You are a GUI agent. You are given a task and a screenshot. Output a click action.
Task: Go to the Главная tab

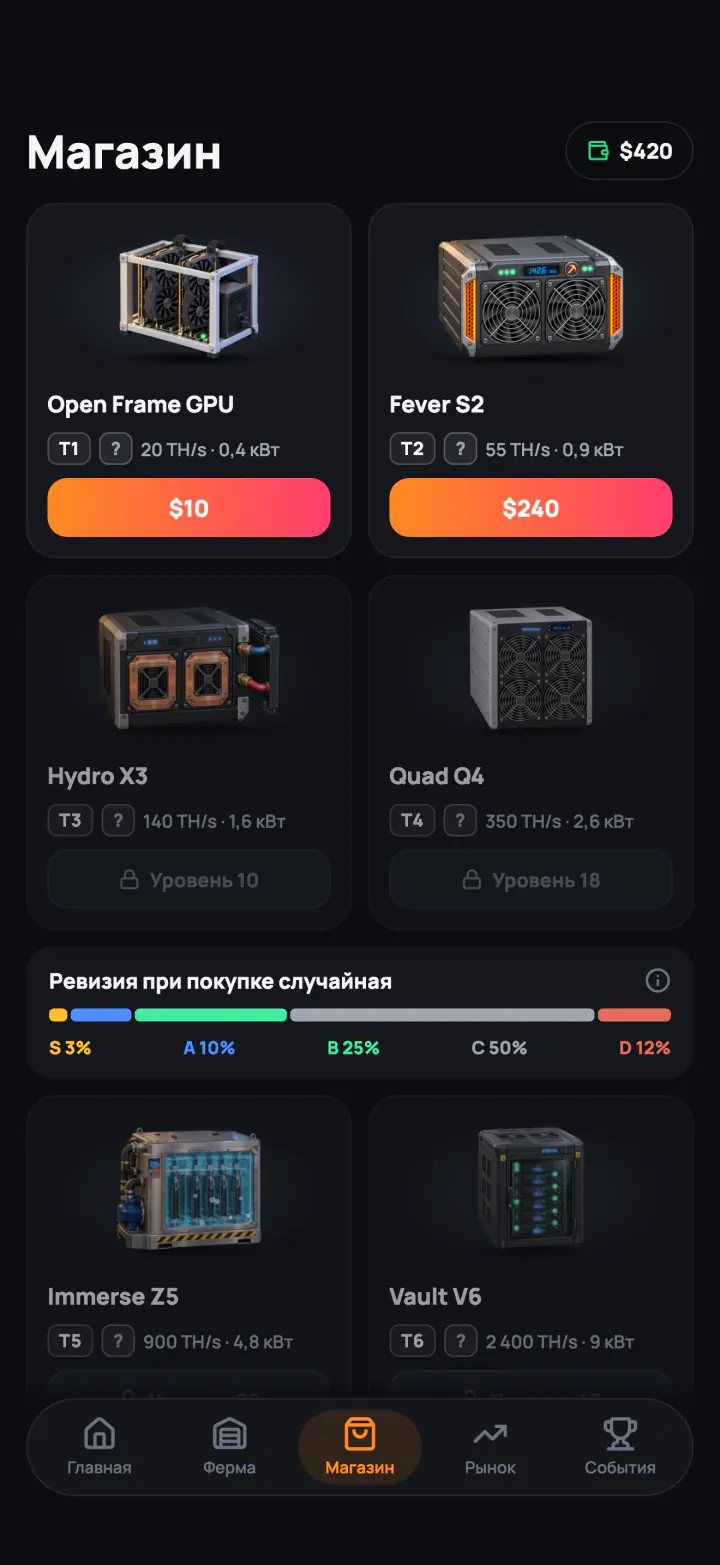99,1447
